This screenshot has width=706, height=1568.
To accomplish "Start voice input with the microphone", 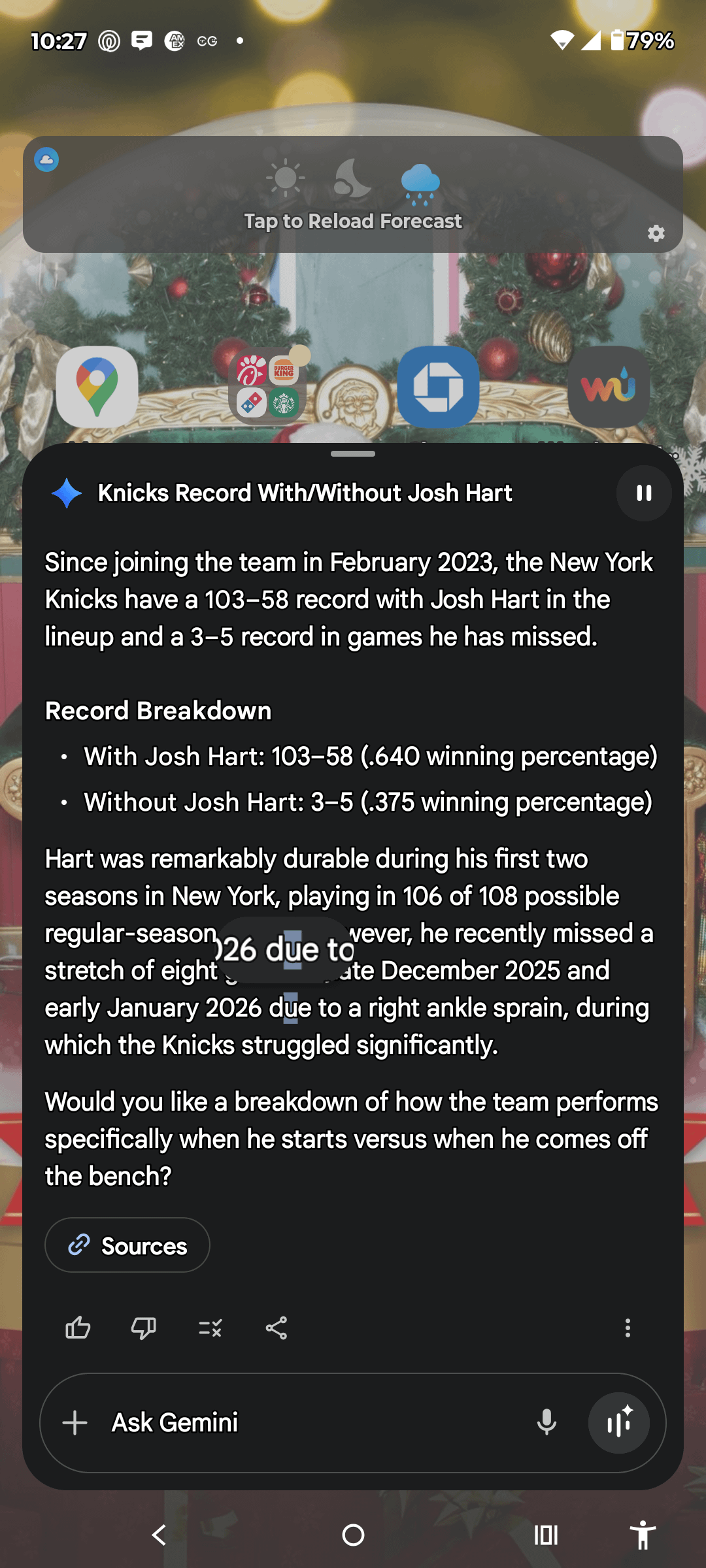I will (546, 1423).
